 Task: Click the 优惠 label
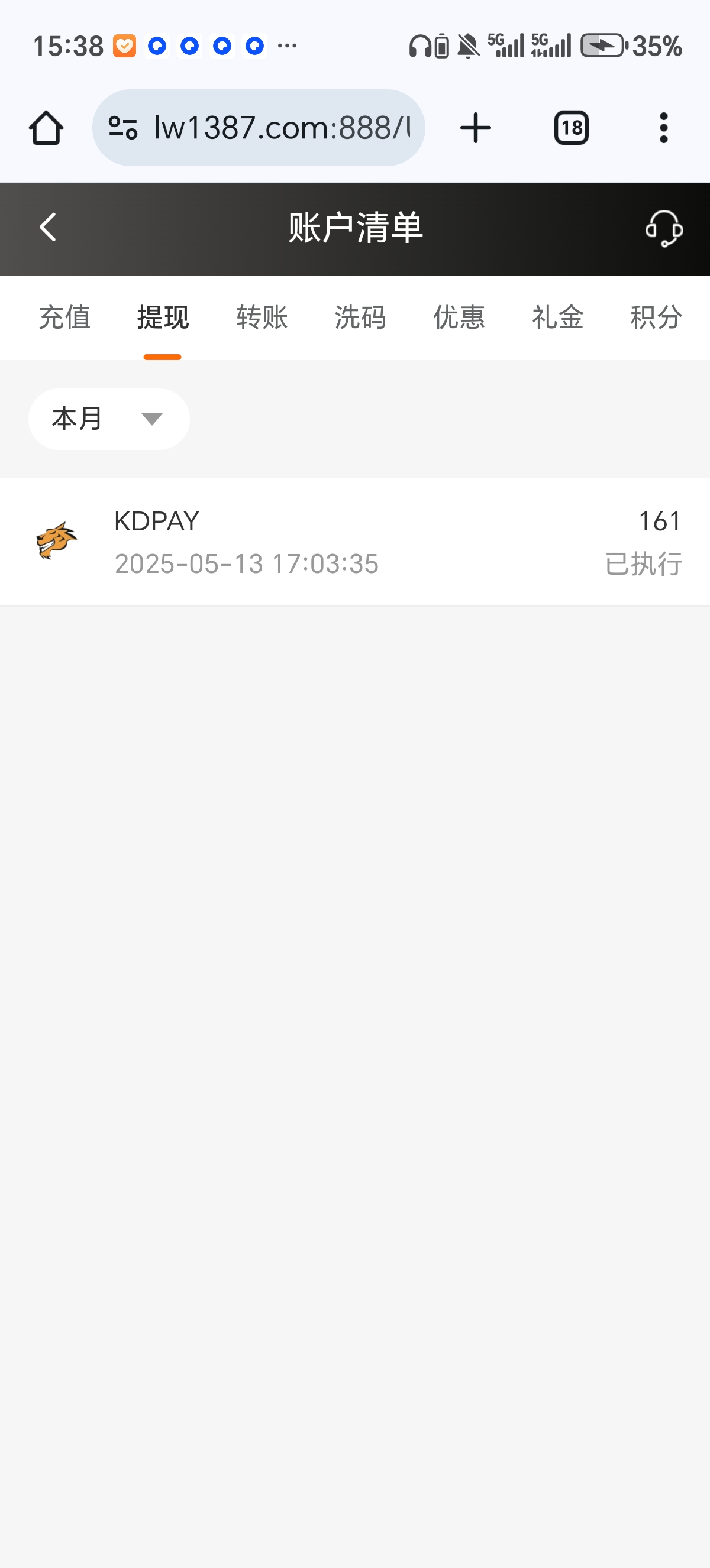(459, 318)
